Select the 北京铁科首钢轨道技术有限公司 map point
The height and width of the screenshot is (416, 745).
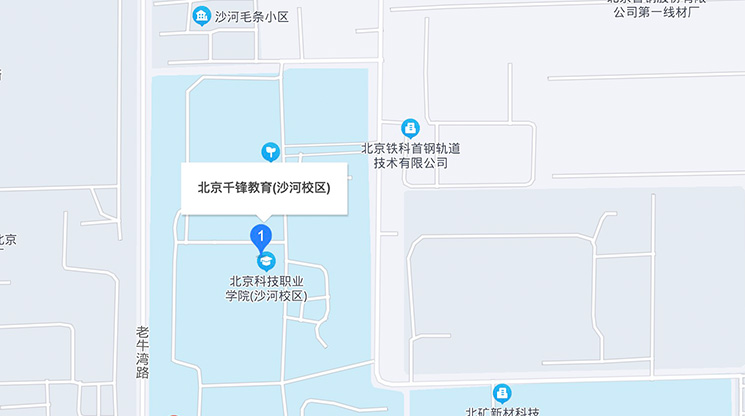[409, 128]
